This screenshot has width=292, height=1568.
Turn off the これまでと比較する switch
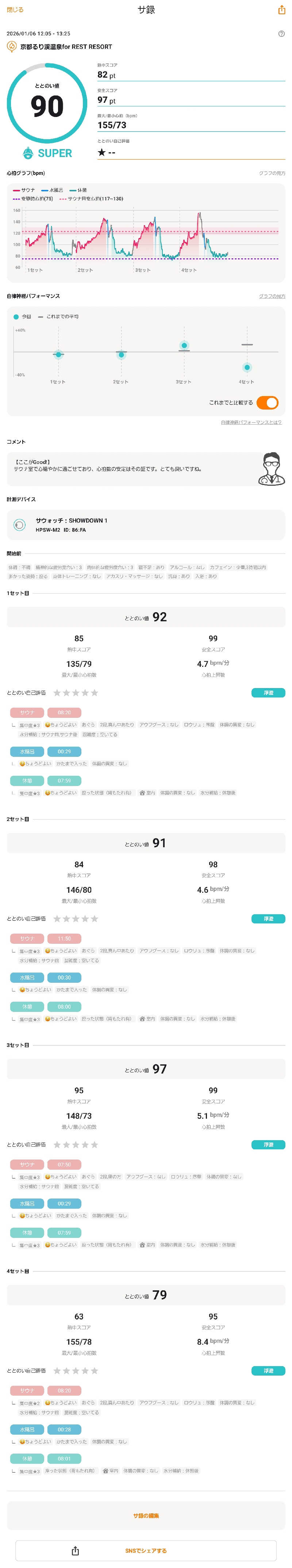point(267,402)
